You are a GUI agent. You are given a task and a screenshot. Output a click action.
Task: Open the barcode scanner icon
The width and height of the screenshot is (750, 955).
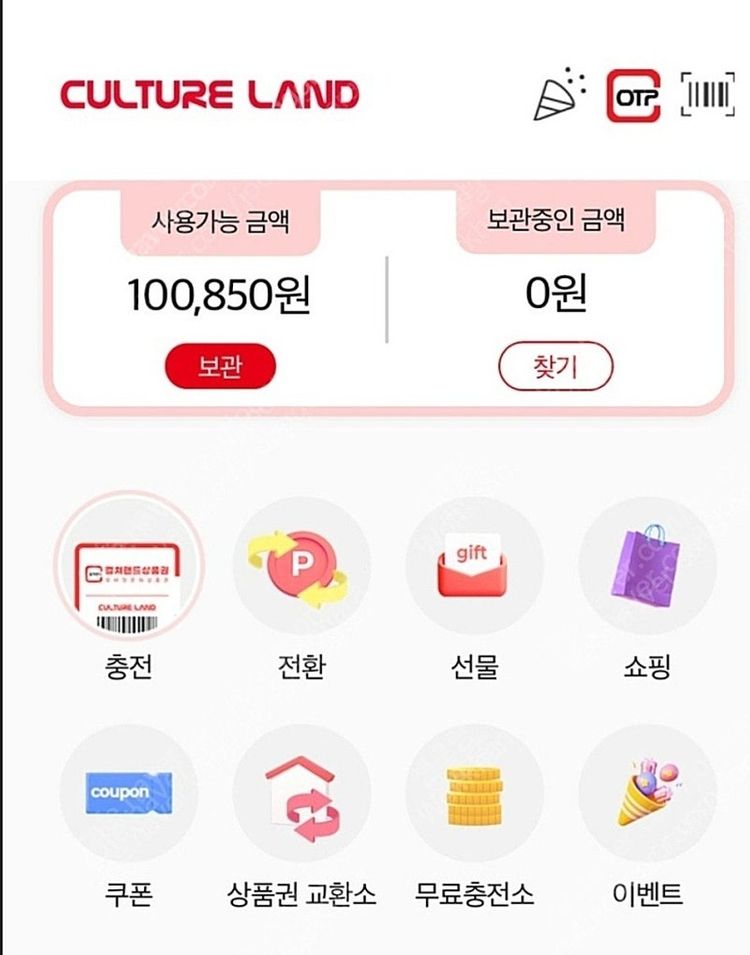coord(707,95)
